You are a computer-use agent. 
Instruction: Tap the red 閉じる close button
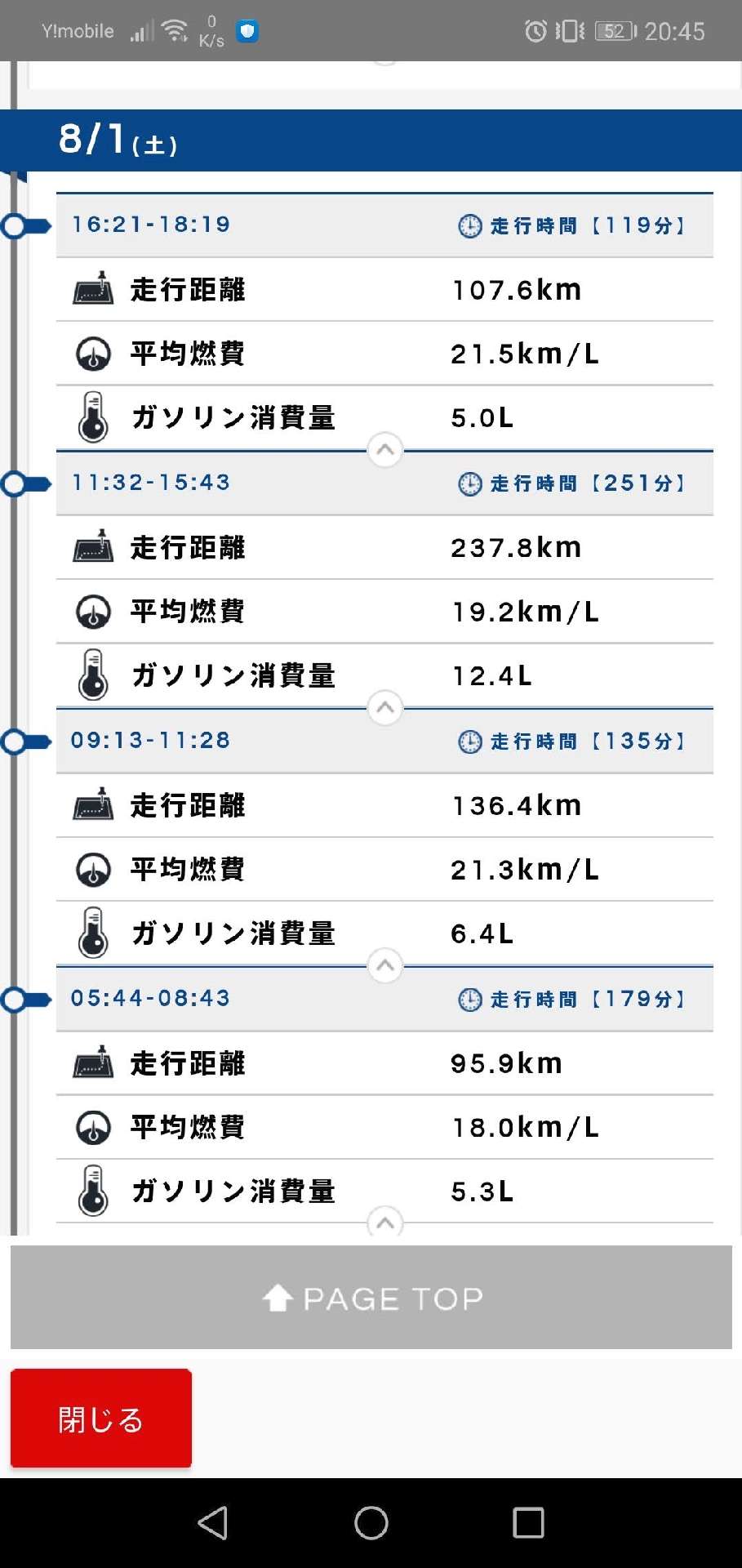click(x=101, y=1419)
